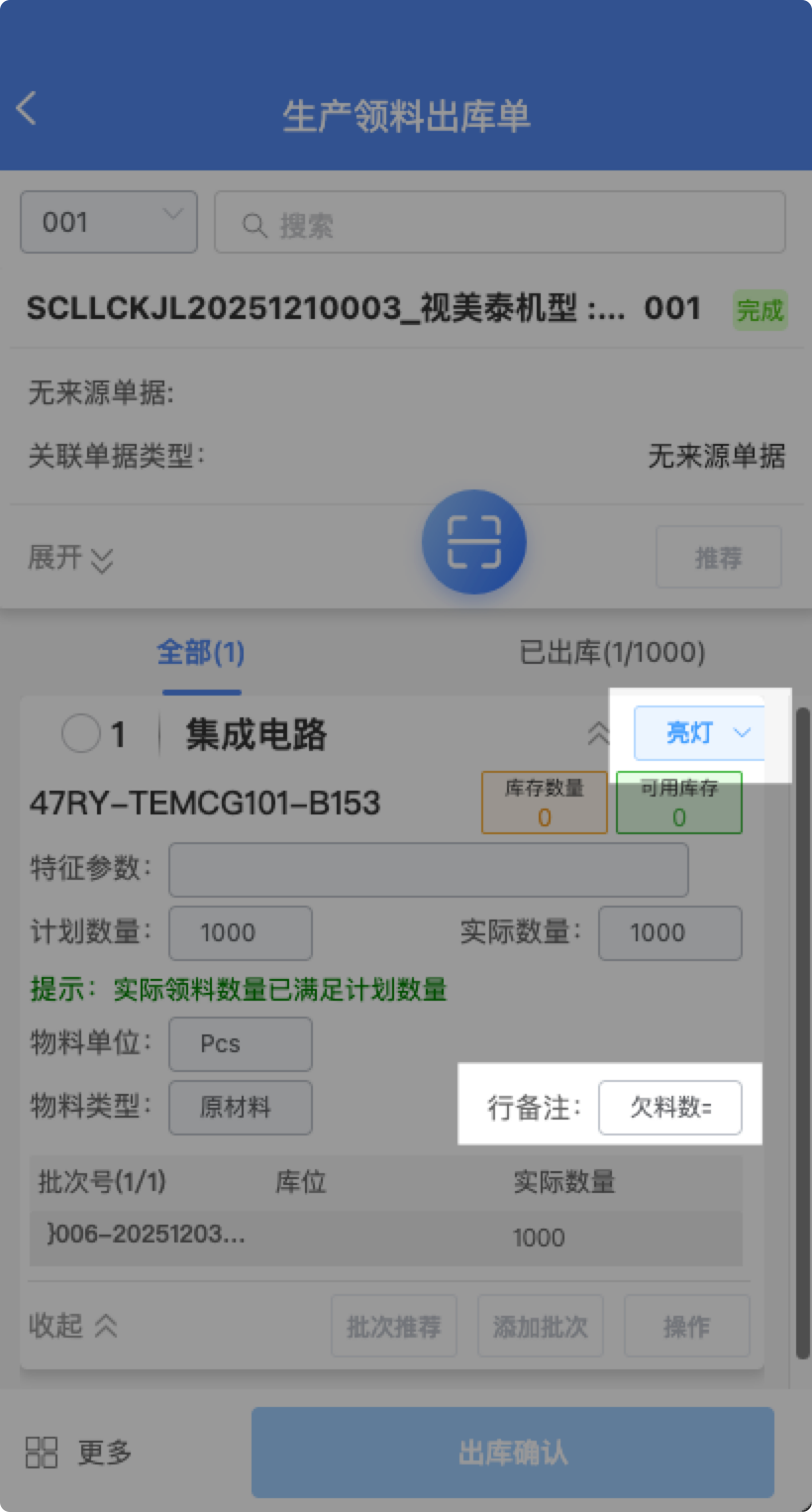Edit the 实际数量 field
Image resolution: width=812 pixels, height=1512 pixels.
tap(669, 932)
